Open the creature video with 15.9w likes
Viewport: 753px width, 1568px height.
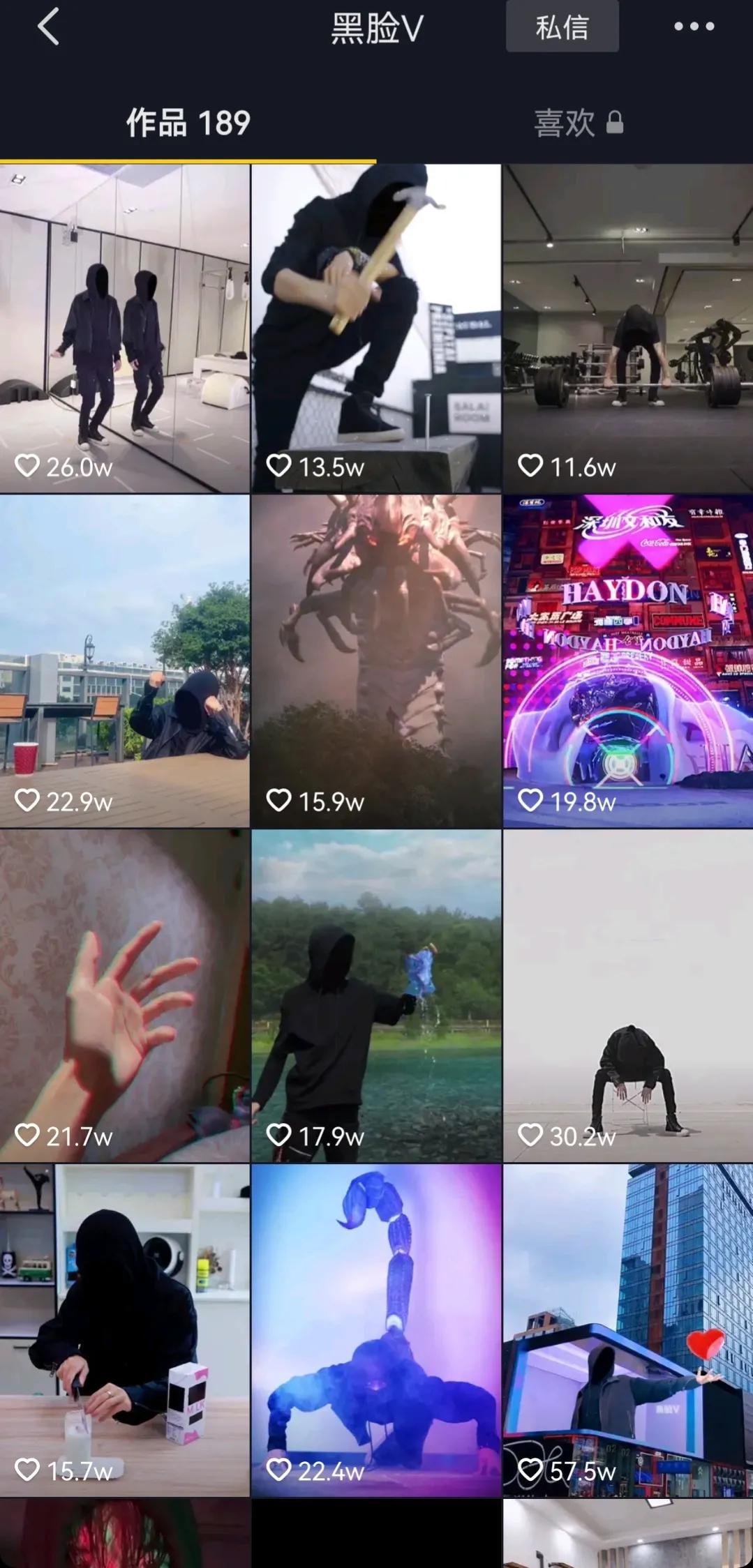376,661
